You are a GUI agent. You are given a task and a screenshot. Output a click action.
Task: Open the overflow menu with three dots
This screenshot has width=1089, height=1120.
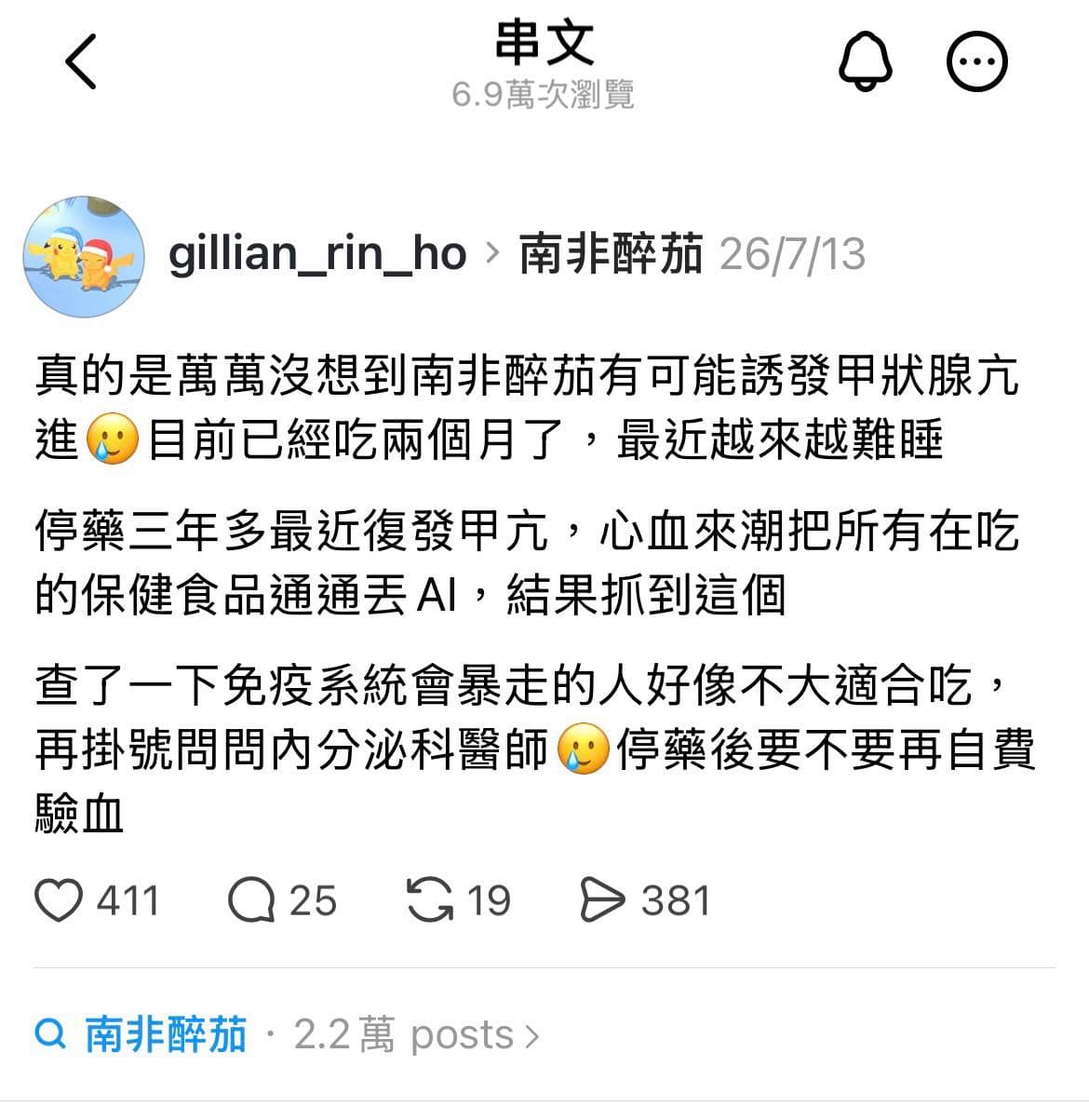tap(977, 61)
